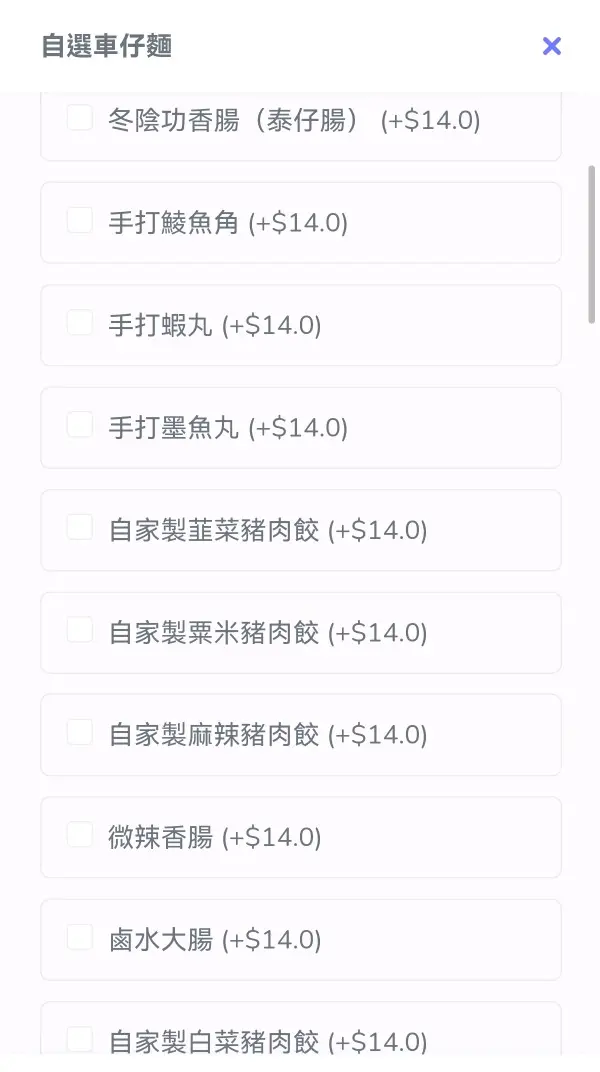Image resolution: width=600 pixels, height=1072 pixels.
Task: Tick the 手打墨魚丸 checkbox
Action: [x=80, y=425]
